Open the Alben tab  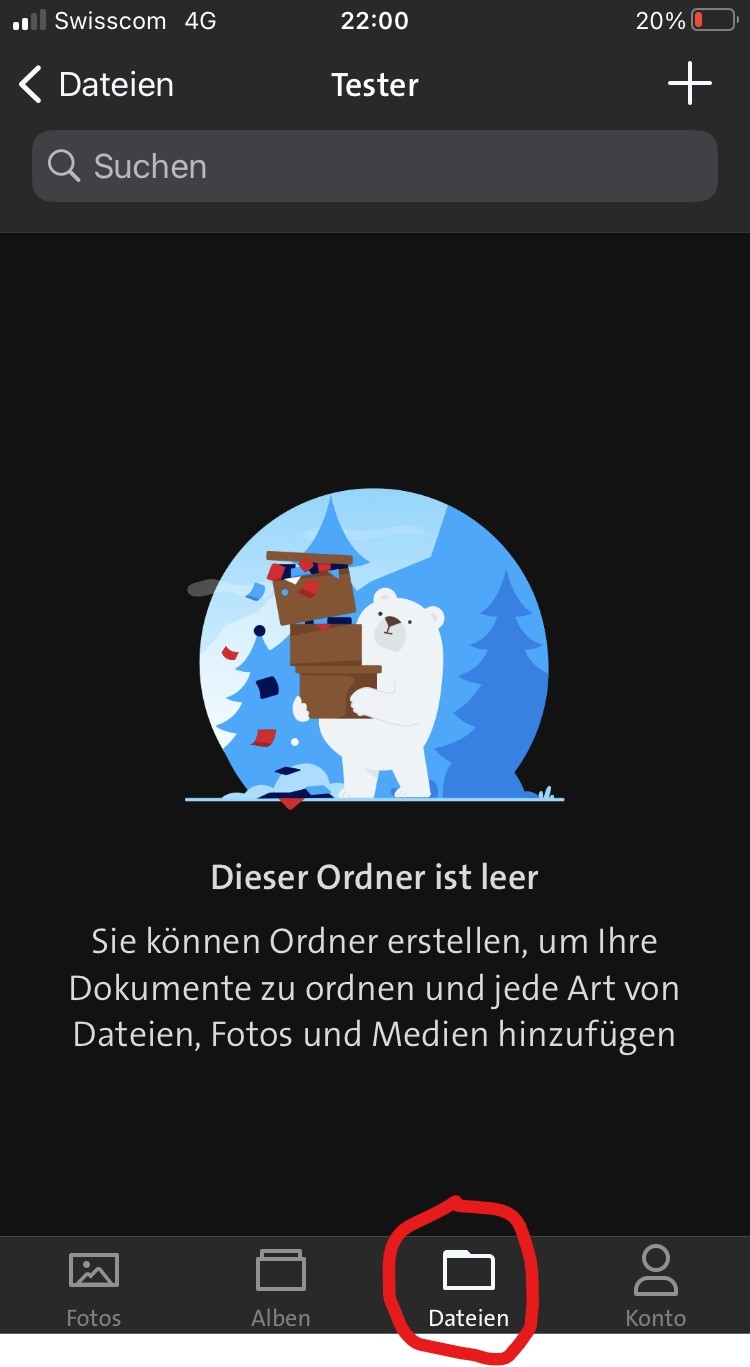pyautogui.click(x=280, y=1287)
